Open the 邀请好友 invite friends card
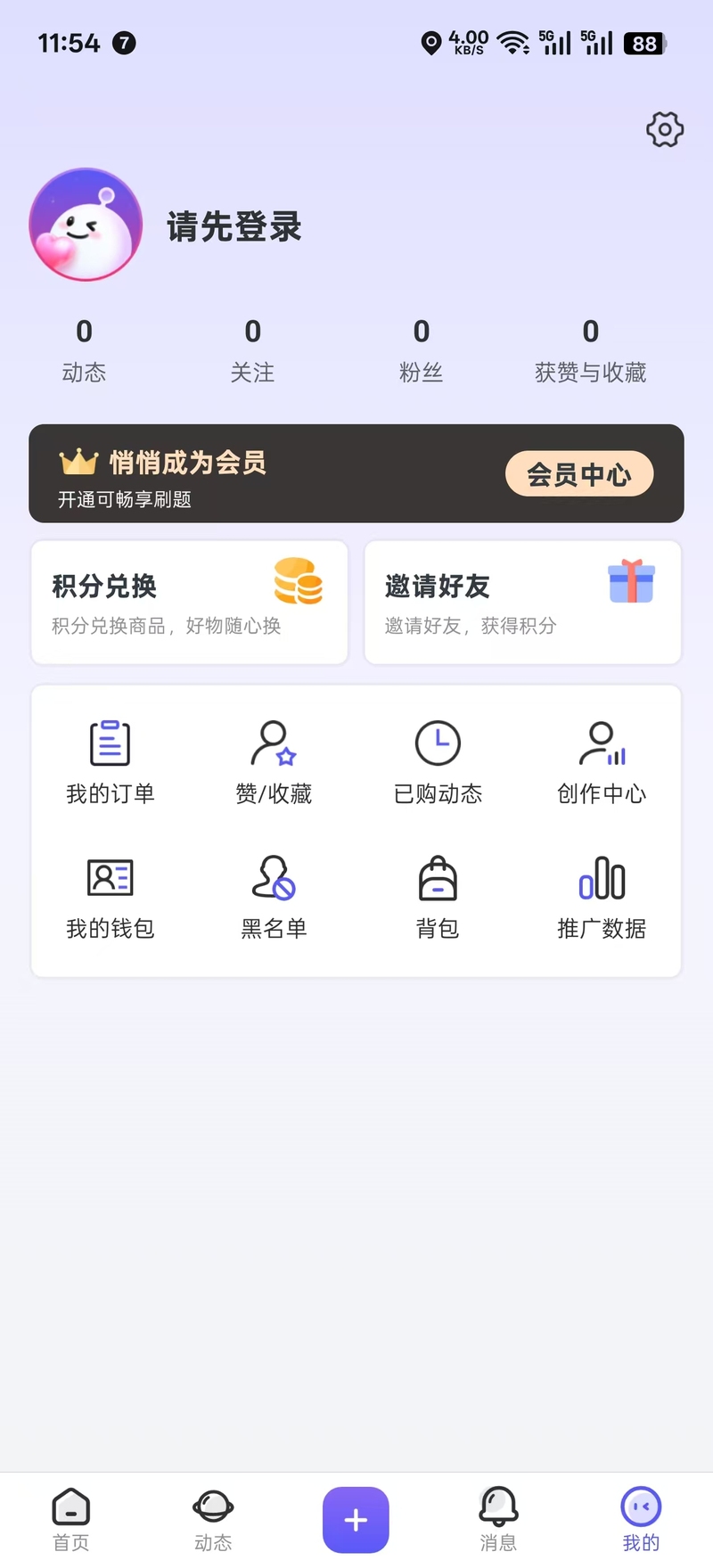Screen dimensions: 713x1568 pos(522,603)
